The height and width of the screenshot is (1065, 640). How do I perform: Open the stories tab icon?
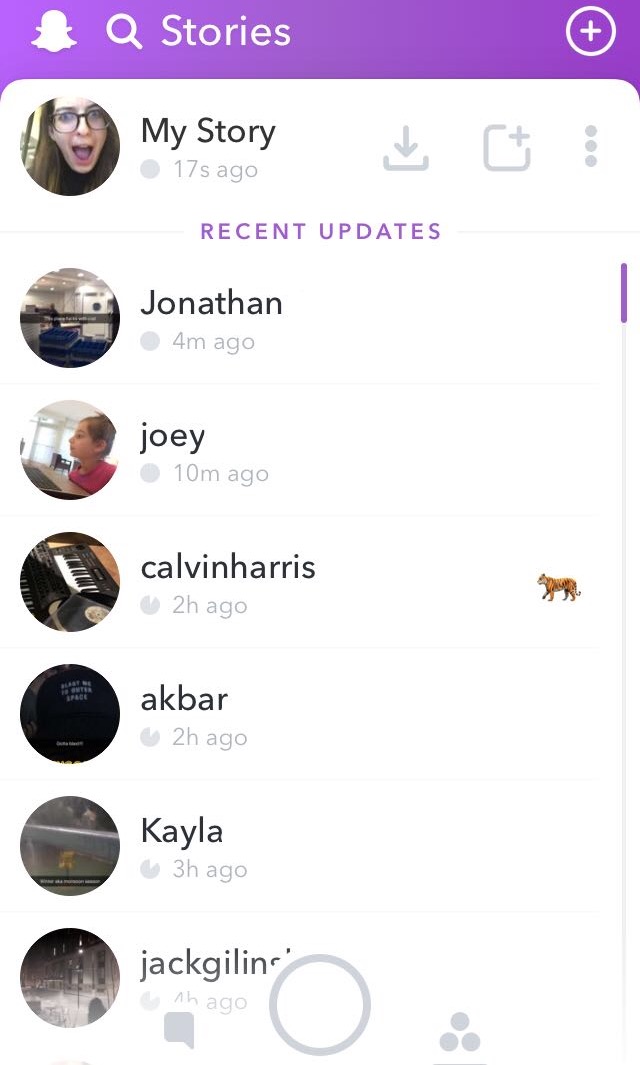[x=460, y=1032]
